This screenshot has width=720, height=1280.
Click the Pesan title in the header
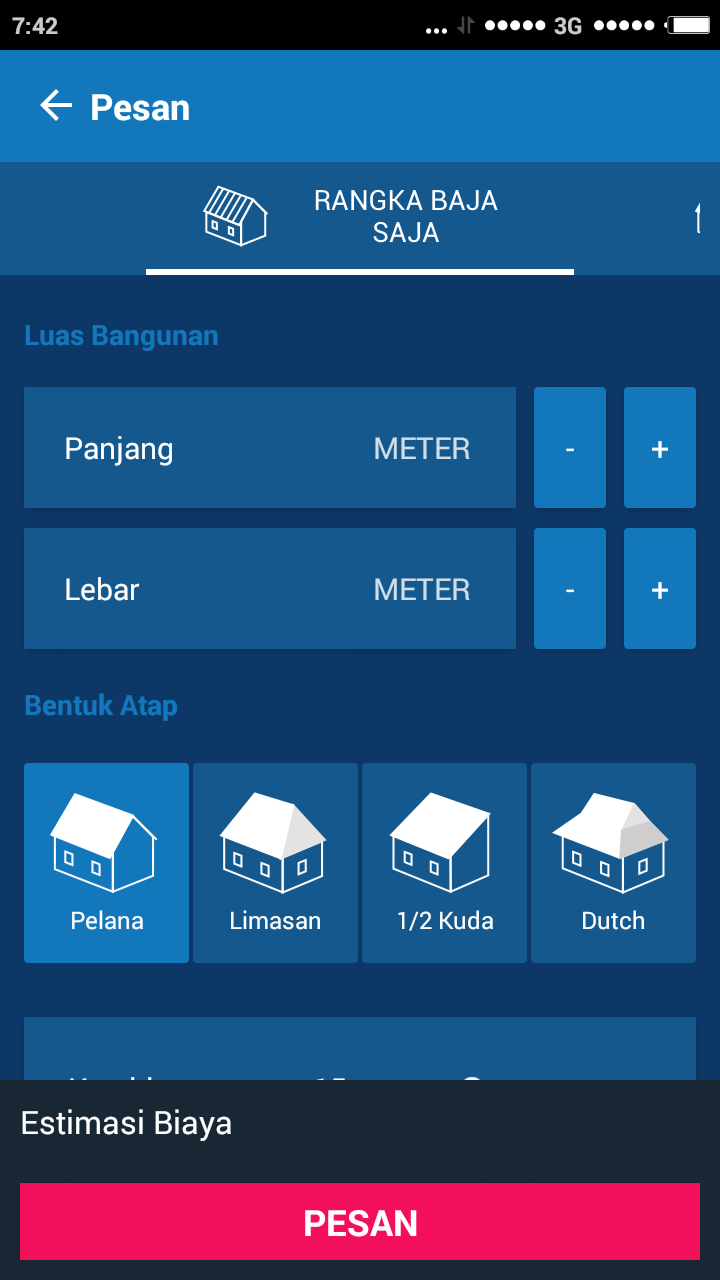140,106
